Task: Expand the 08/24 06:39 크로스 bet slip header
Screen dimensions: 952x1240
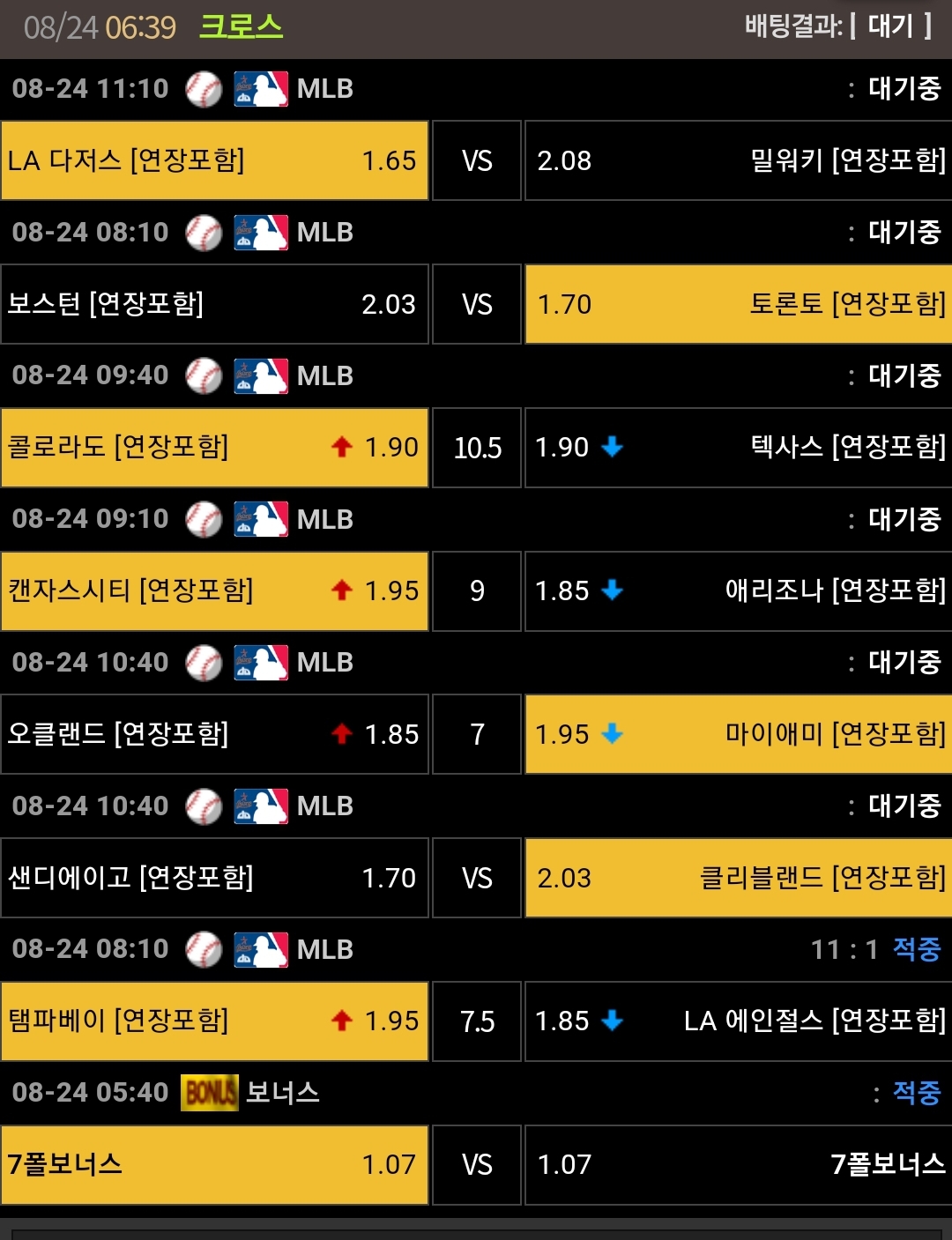Action: click(x=476, y=28)
